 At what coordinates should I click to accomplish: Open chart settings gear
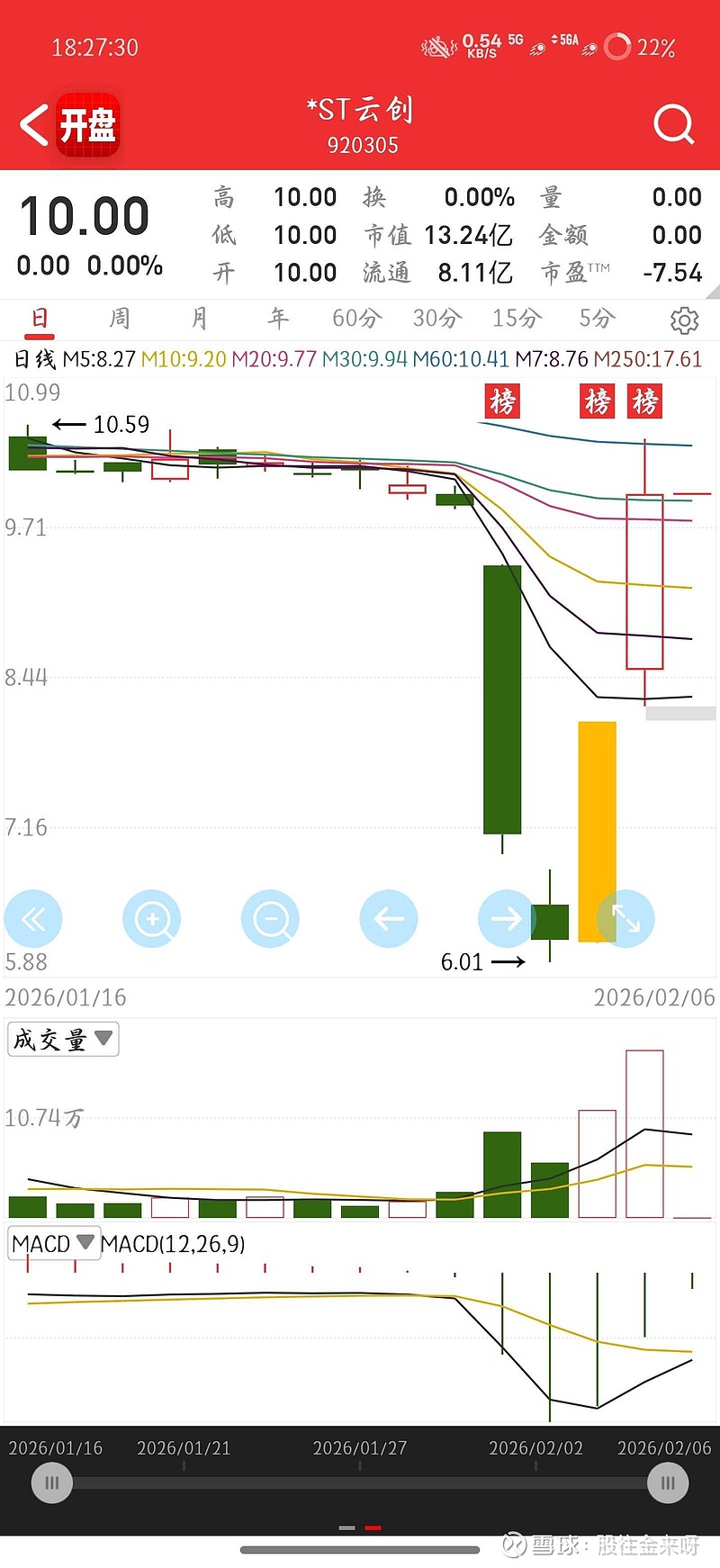point(684,320)
